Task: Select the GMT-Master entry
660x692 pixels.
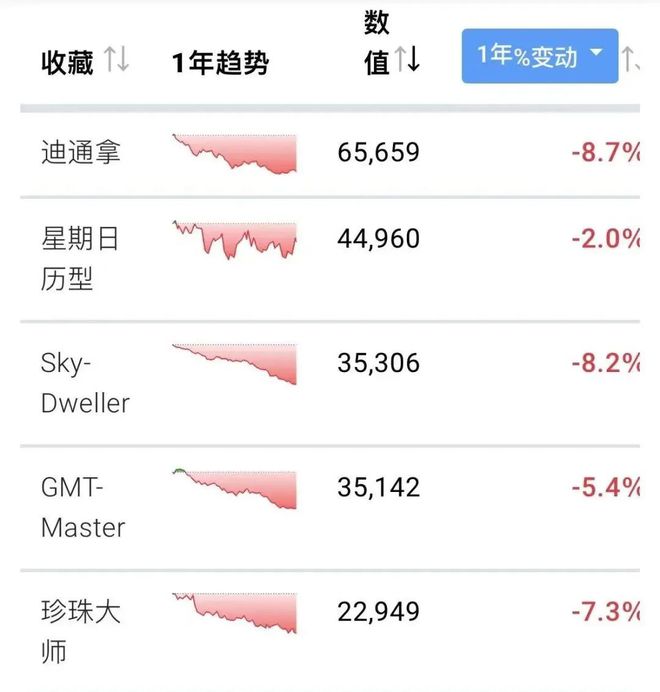Action: [82, 507]
